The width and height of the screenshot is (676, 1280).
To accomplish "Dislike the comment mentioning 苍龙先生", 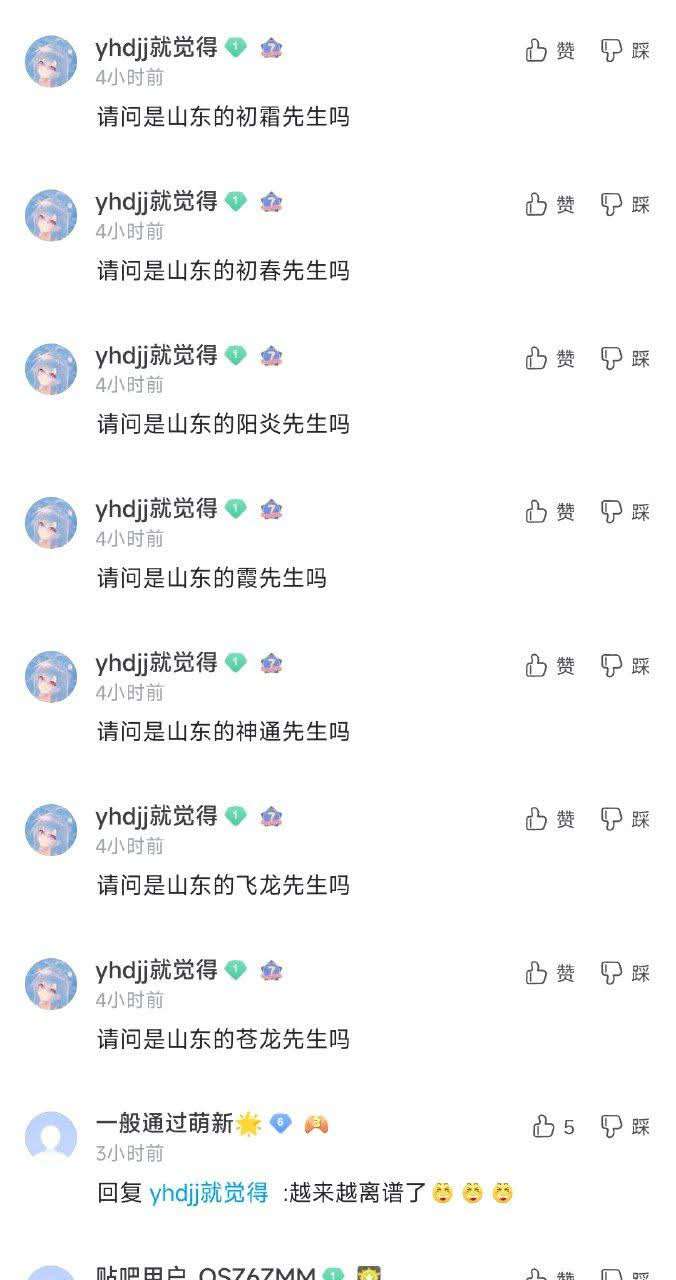I will pyautogui.click(x=625, y=973).
